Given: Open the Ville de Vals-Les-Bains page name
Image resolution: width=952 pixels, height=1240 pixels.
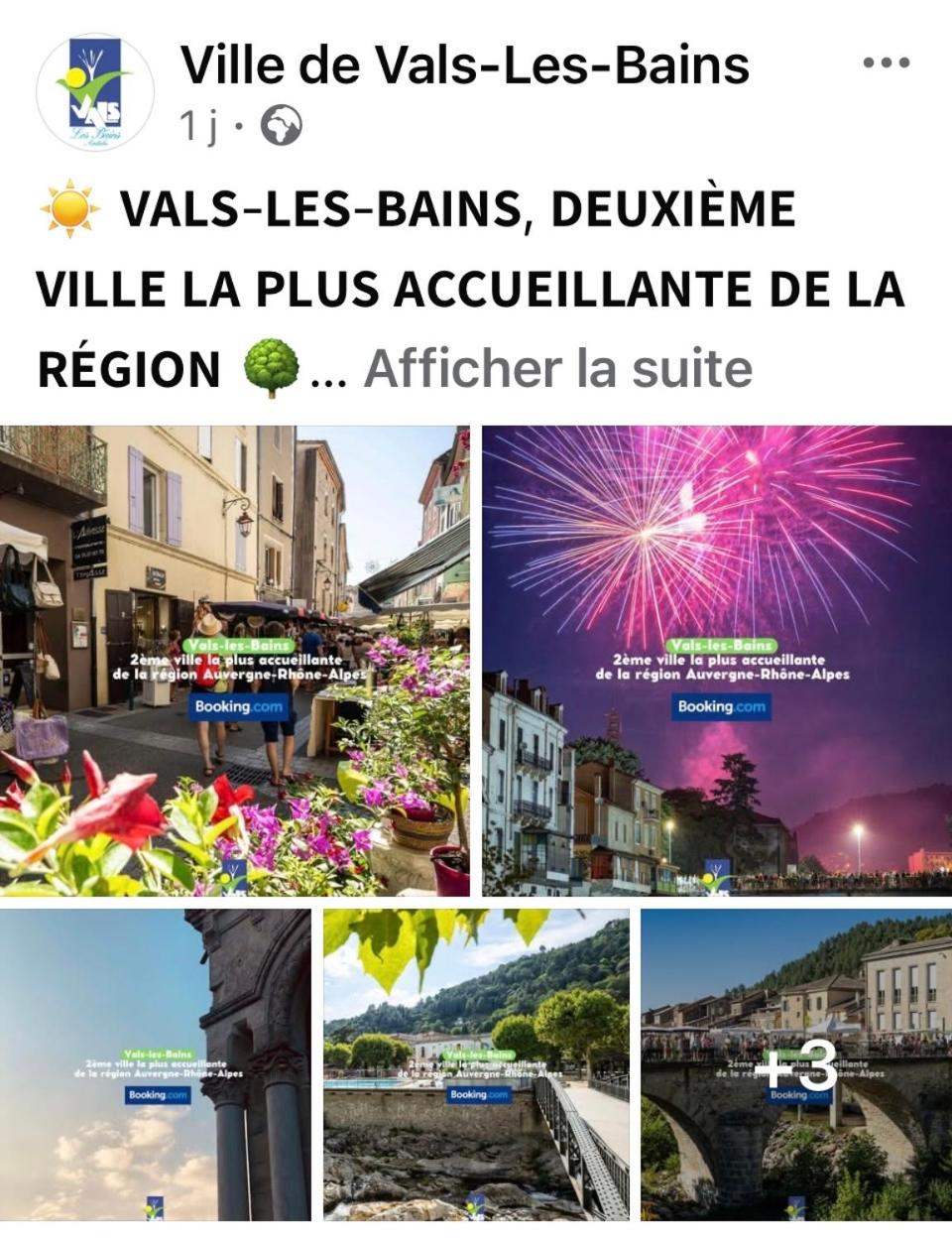Looking at the screenshot, I should (464, 65).
